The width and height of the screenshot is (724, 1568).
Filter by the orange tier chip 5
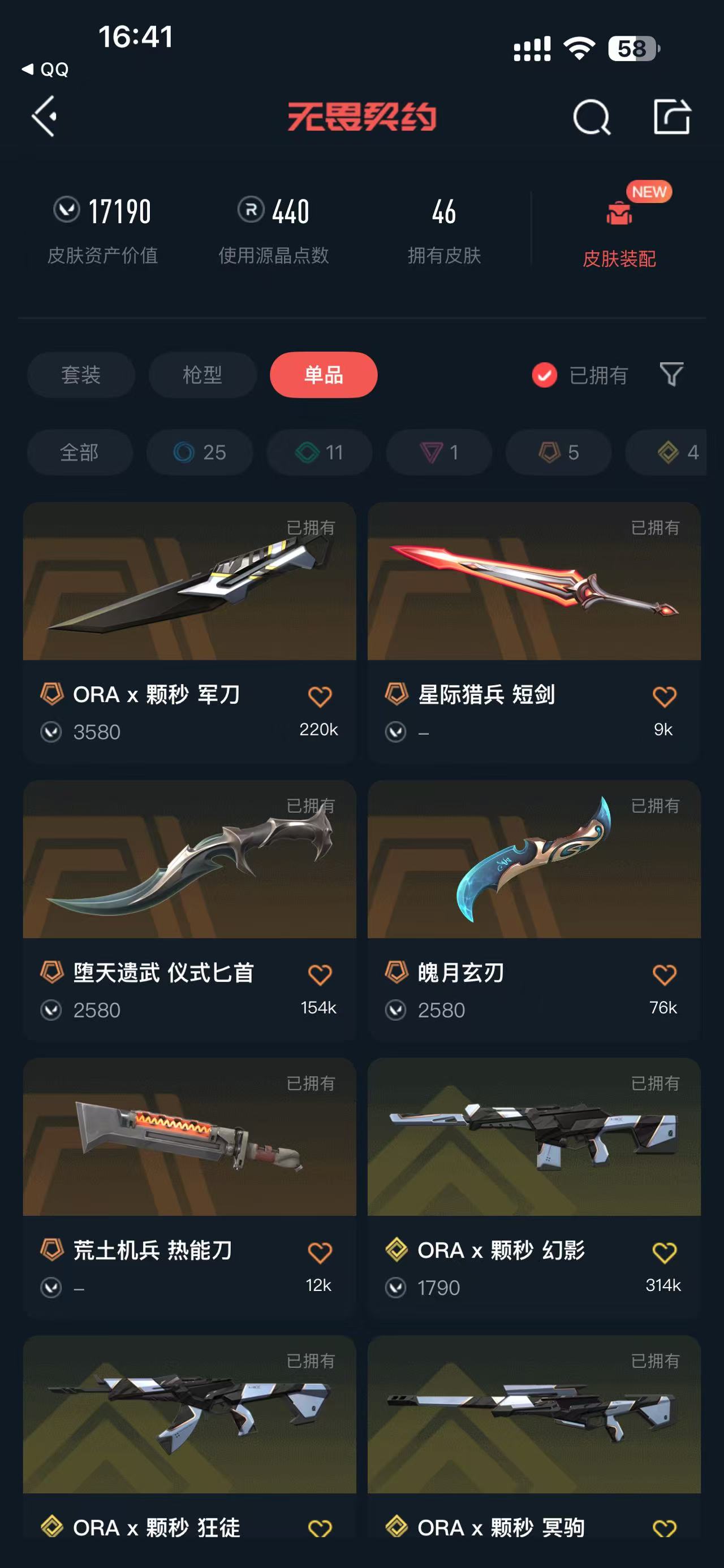coord(558,452)
